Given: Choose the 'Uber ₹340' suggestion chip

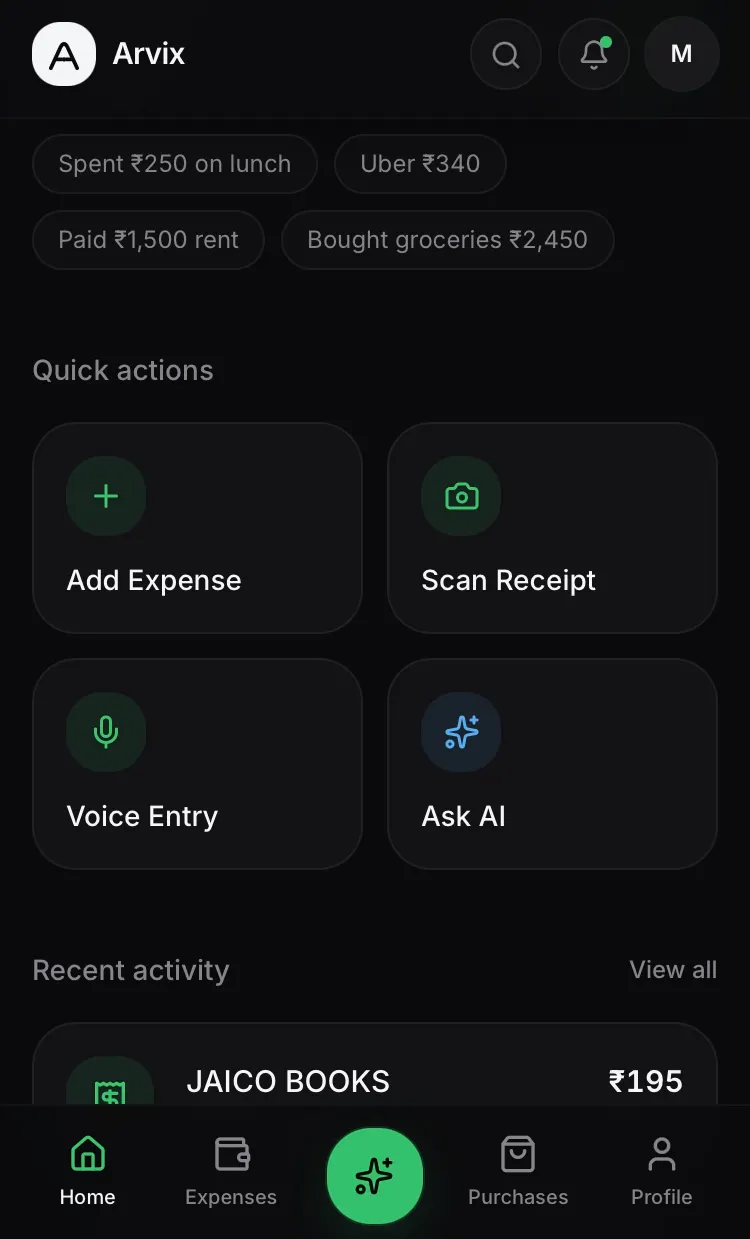Looking at the screenshot, I should (420, 164).
